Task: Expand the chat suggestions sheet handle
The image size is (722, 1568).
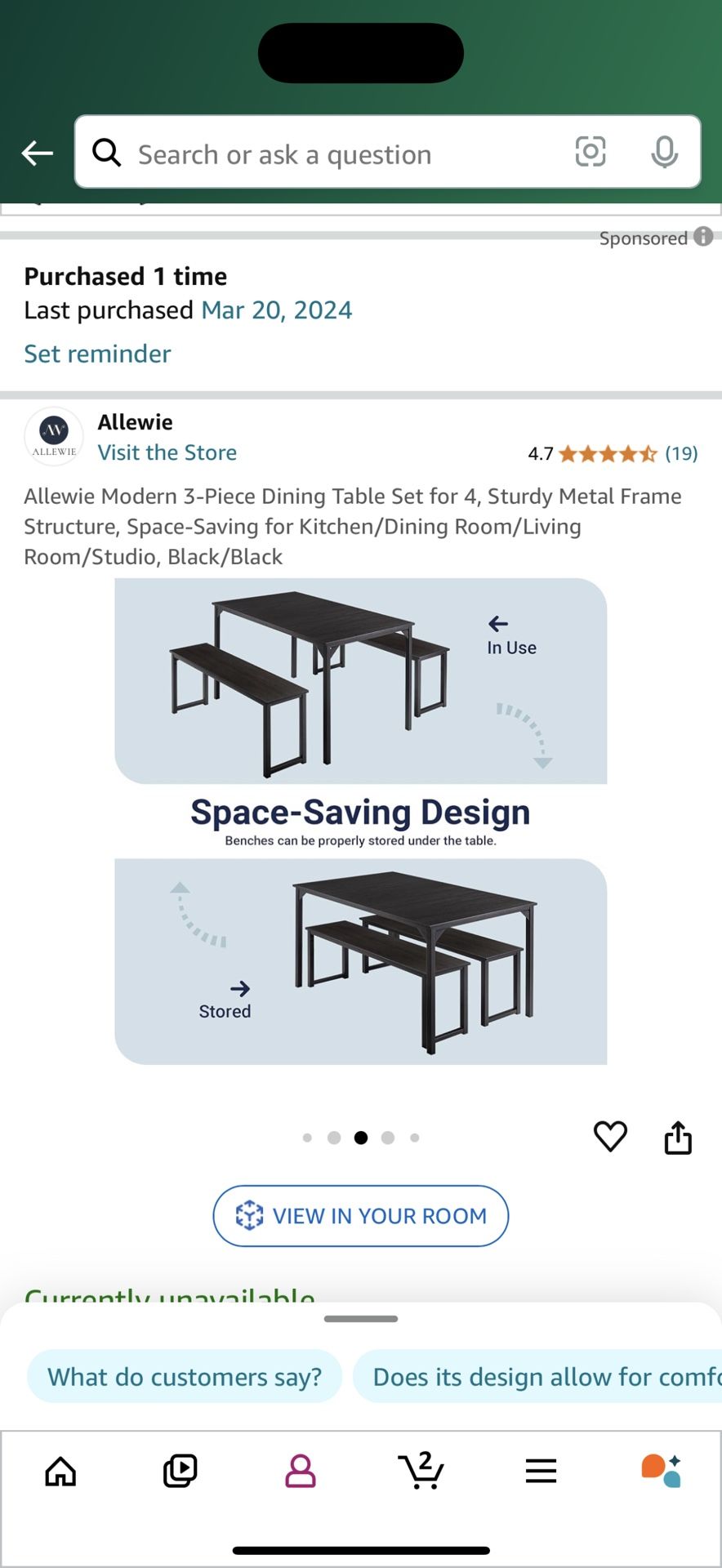Action: click(360, 1317)
